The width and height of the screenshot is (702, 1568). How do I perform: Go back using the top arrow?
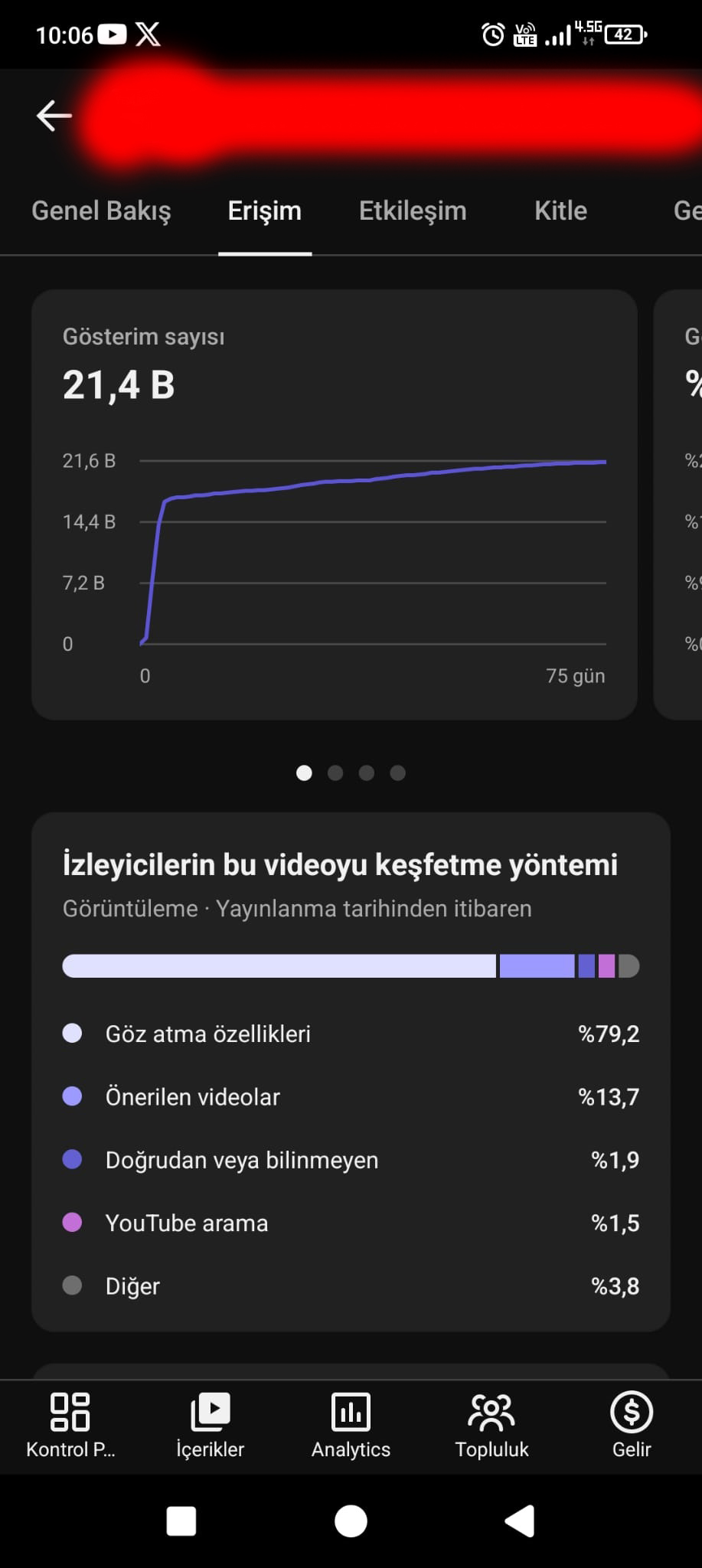[x=54, y=116]
